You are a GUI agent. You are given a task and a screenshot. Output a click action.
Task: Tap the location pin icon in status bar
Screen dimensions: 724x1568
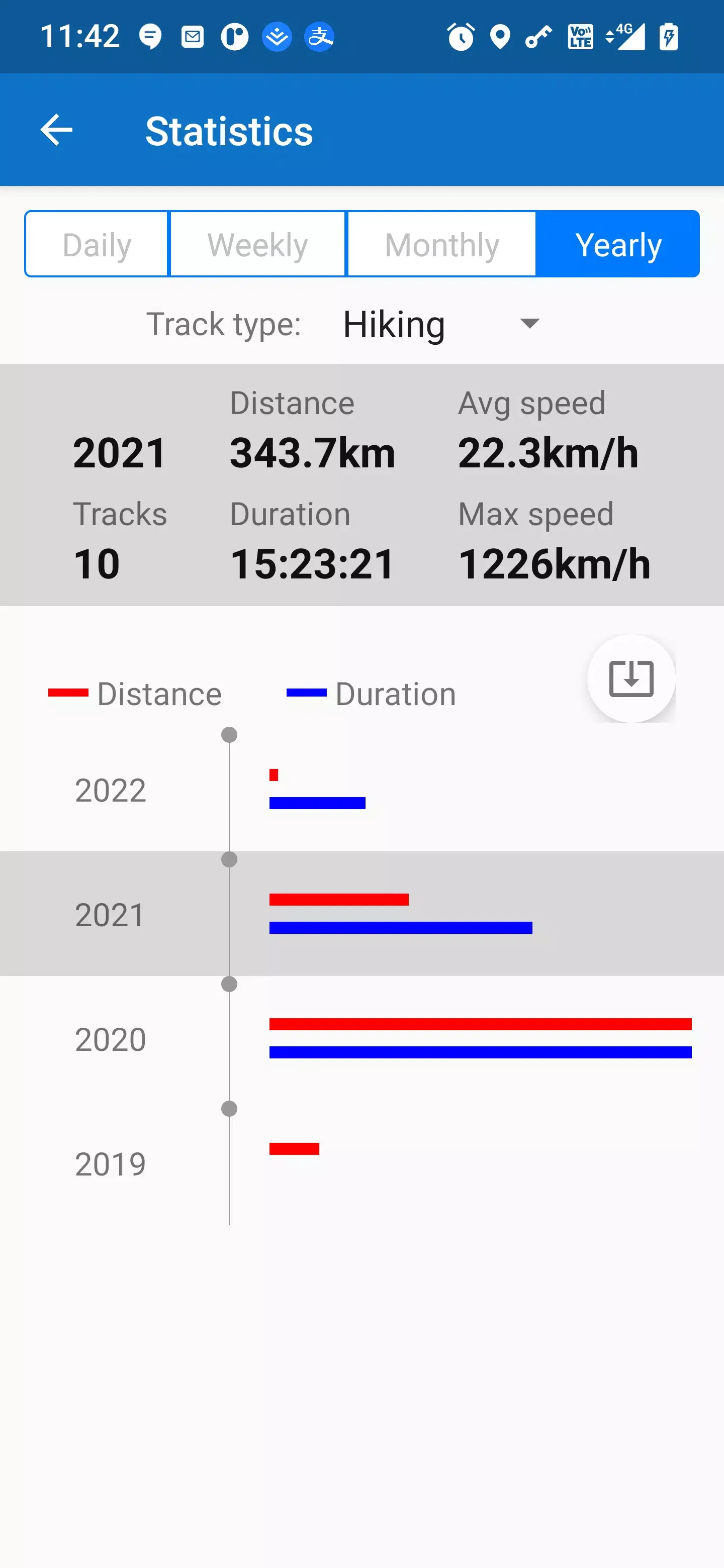coord(499,37)
